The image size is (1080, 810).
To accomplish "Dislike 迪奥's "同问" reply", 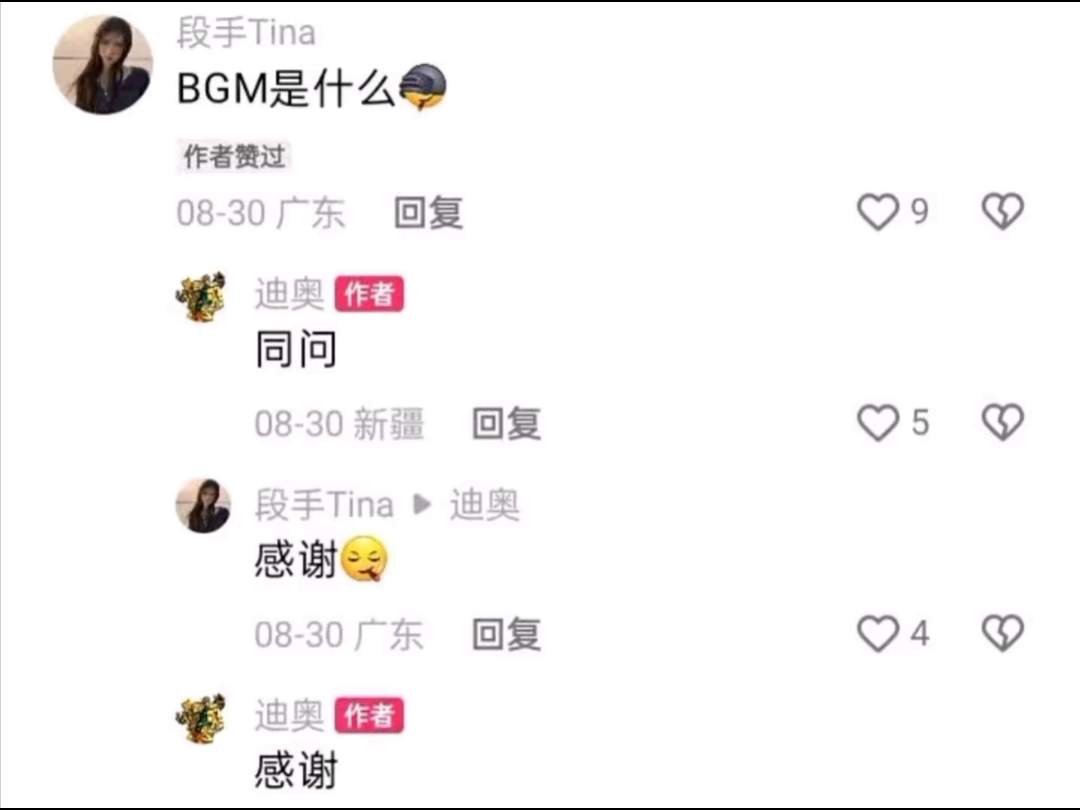I will [x=1002, y=423].
